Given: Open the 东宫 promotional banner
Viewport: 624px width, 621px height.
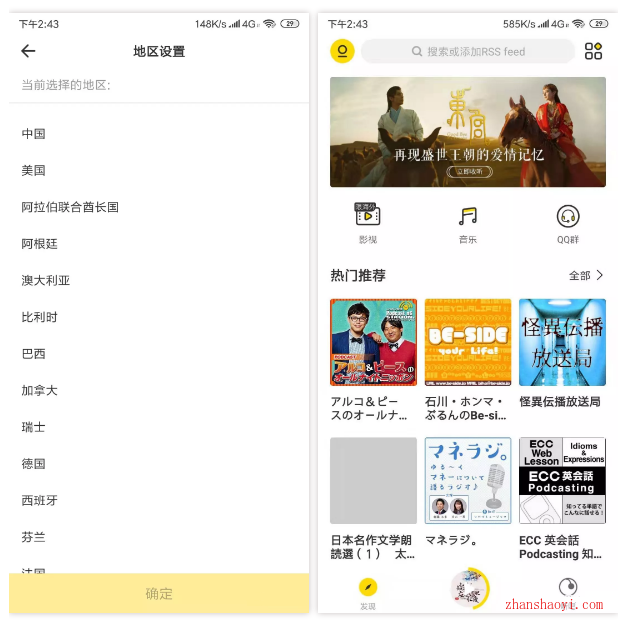Looking at the screenshot, I should (467, 132).
